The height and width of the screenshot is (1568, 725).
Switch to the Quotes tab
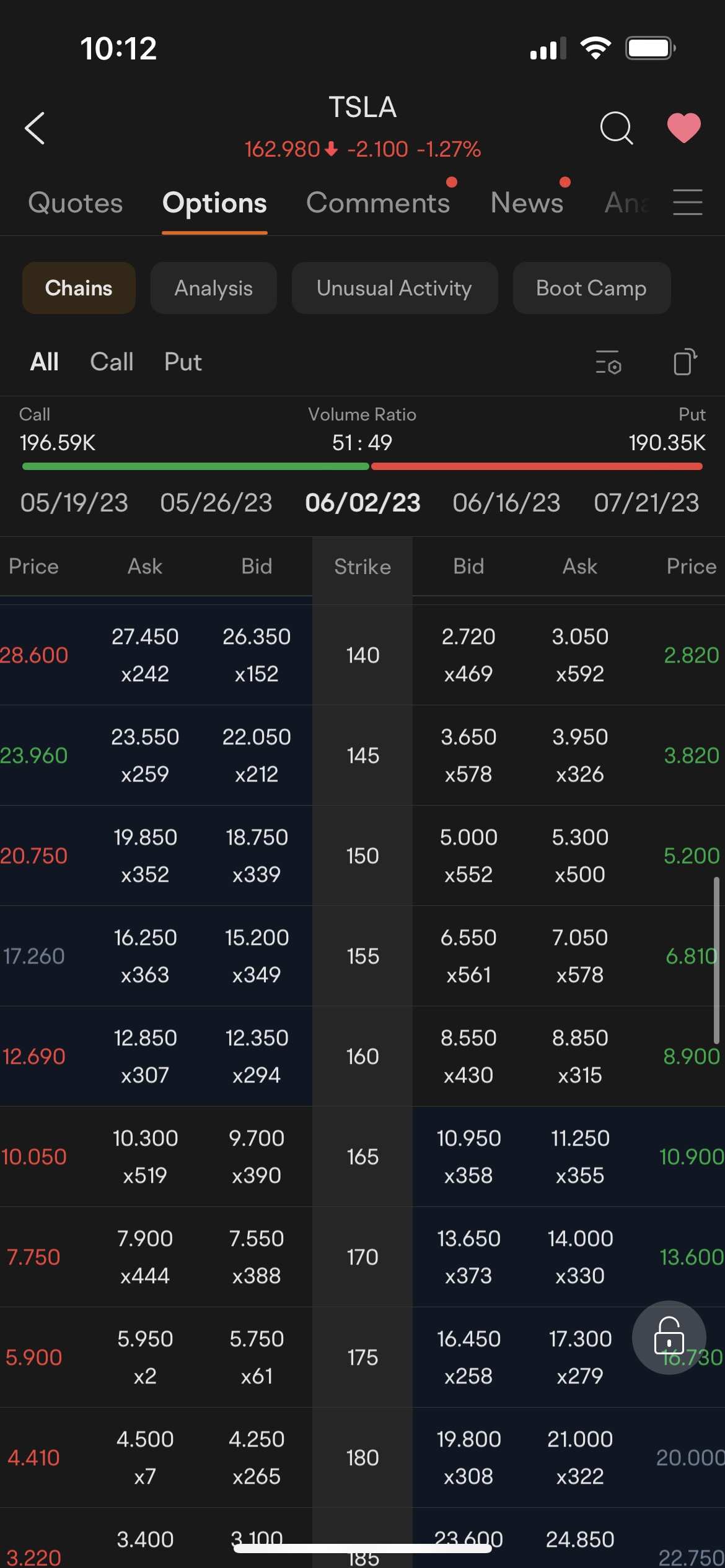tap(75, 203)
